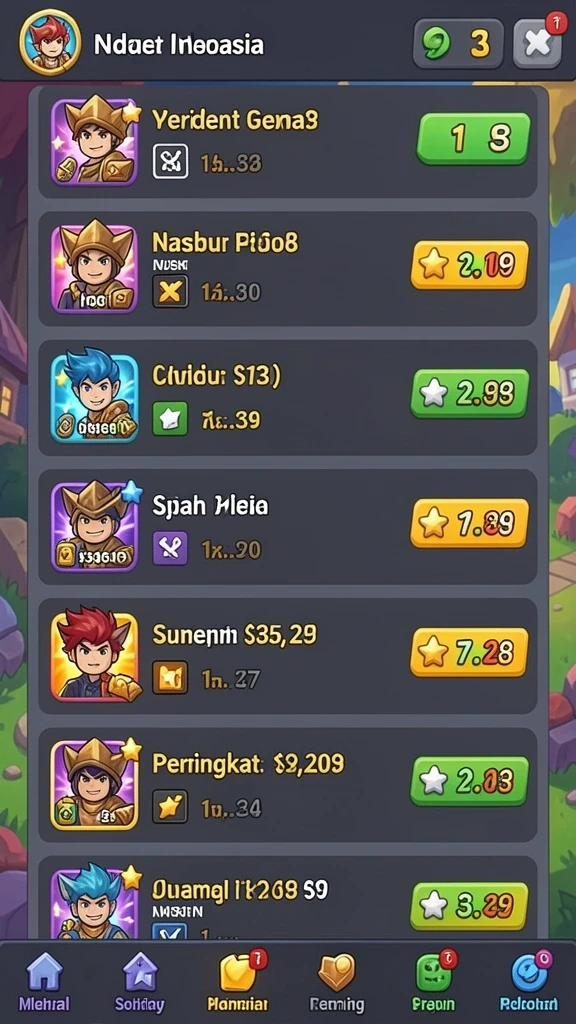Switch to the Plannriar tab
The width and height of the screenshot is (576, 1024).
coord(237,982)
